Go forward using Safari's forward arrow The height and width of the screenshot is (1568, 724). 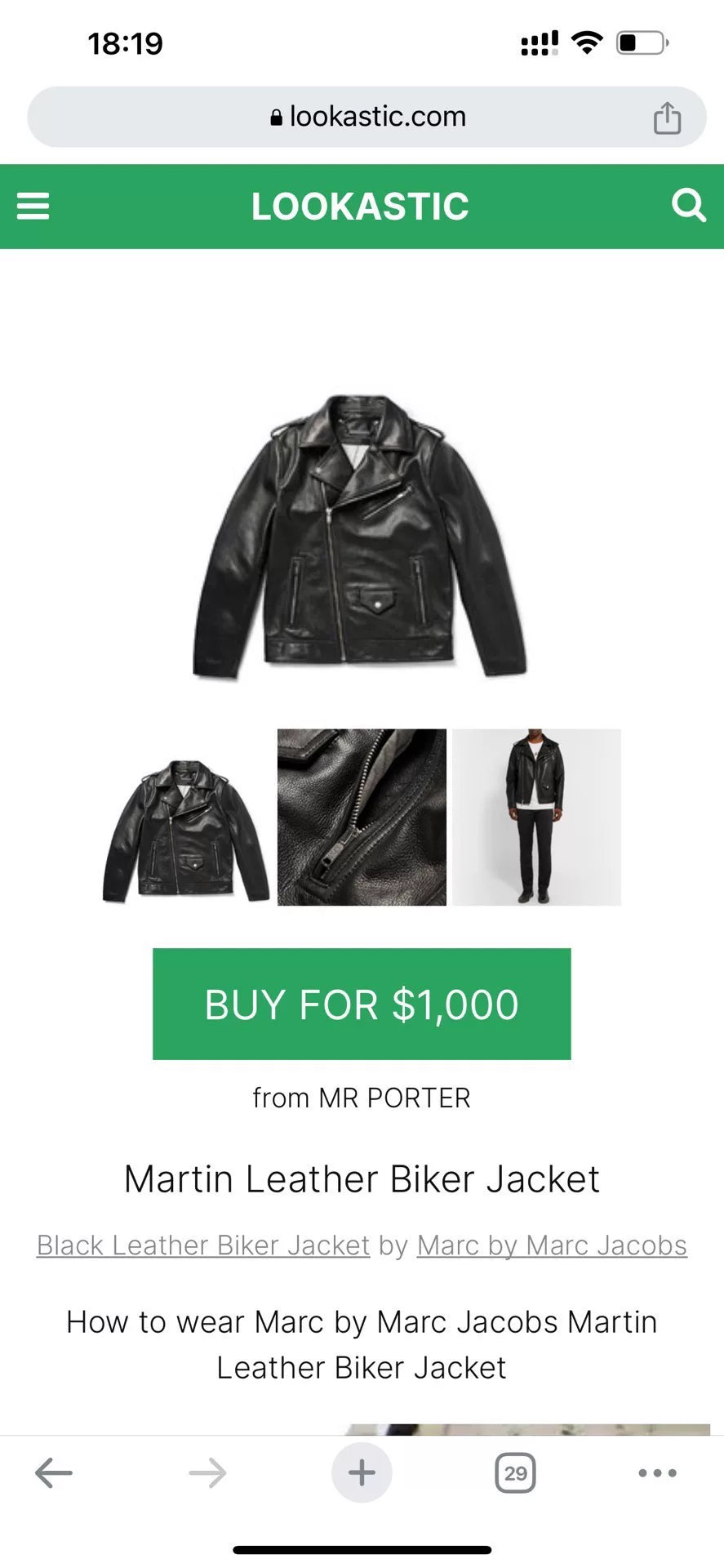[x=207, y=1473]
